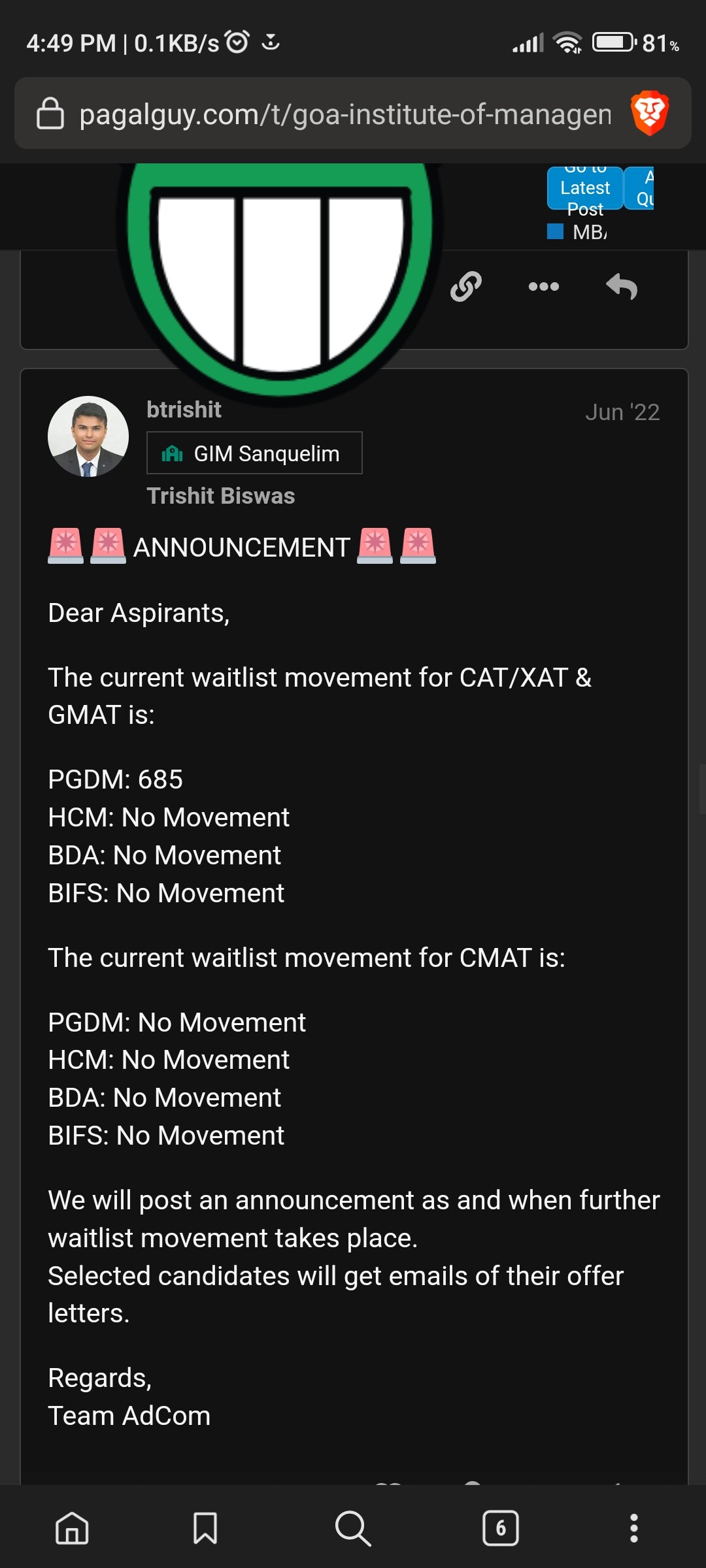Tap Go to Latest Post button
The height and width of the screenshot is (1568, 706).
click(x=584, y=189)
